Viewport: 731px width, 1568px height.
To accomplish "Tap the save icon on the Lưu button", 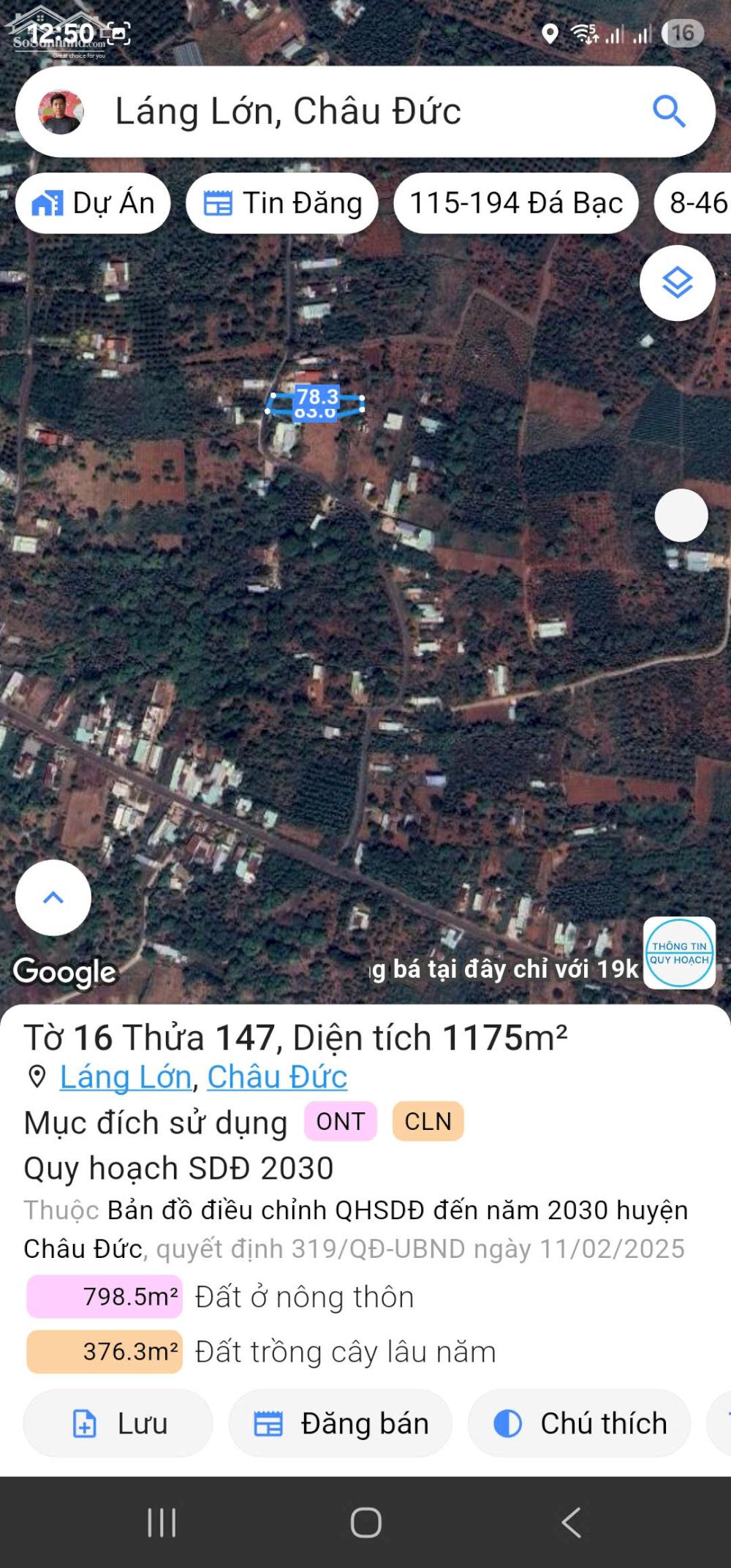I will (x=83, y=1422).
